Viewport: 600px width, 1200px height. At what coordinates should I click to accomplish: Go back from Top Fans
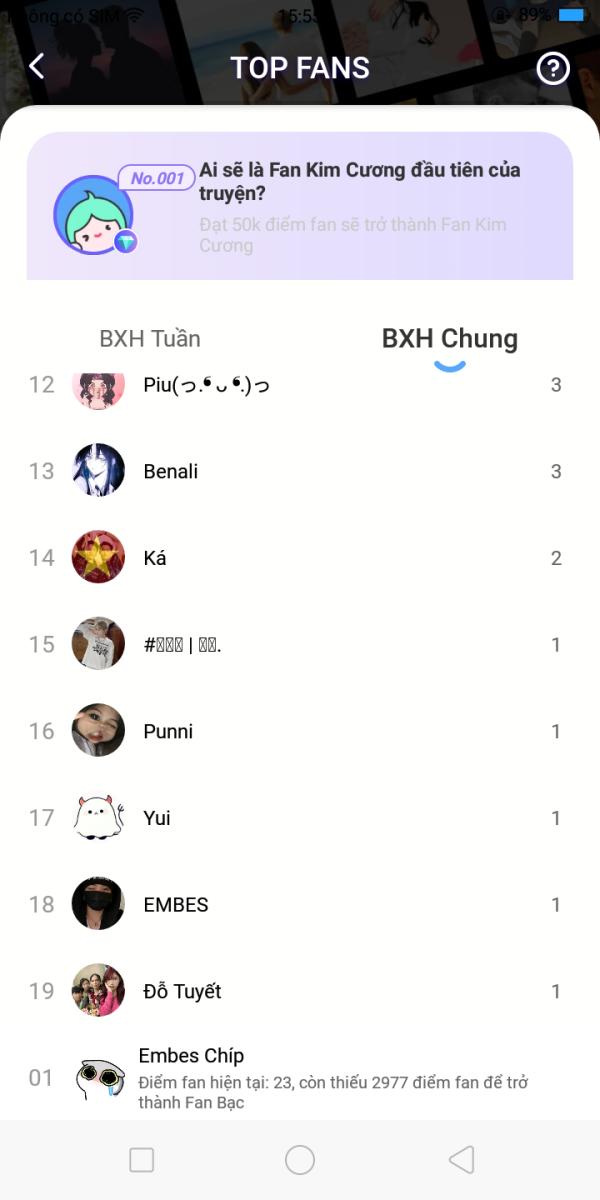37,67
